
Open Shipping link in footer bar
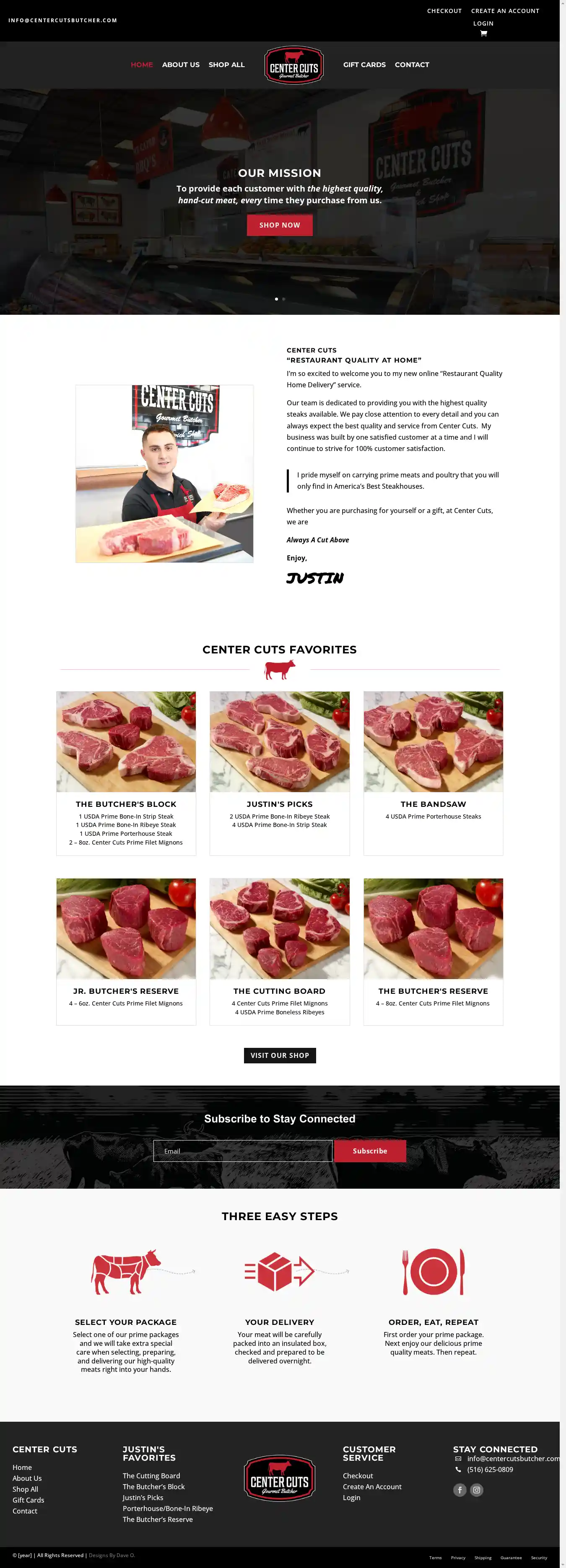click(x=483, y=1557)
